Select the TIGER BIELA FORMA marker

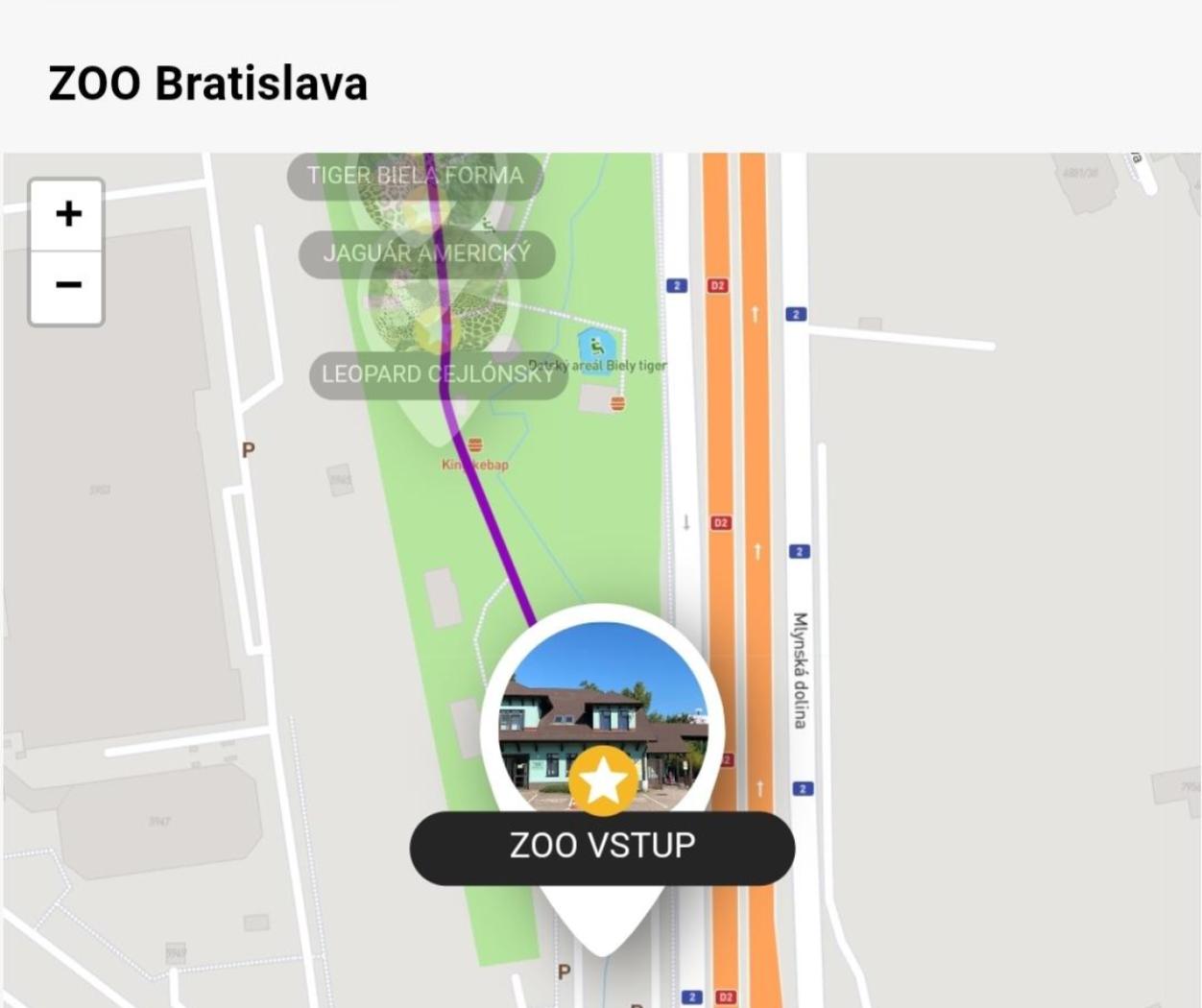click(415, 176)
